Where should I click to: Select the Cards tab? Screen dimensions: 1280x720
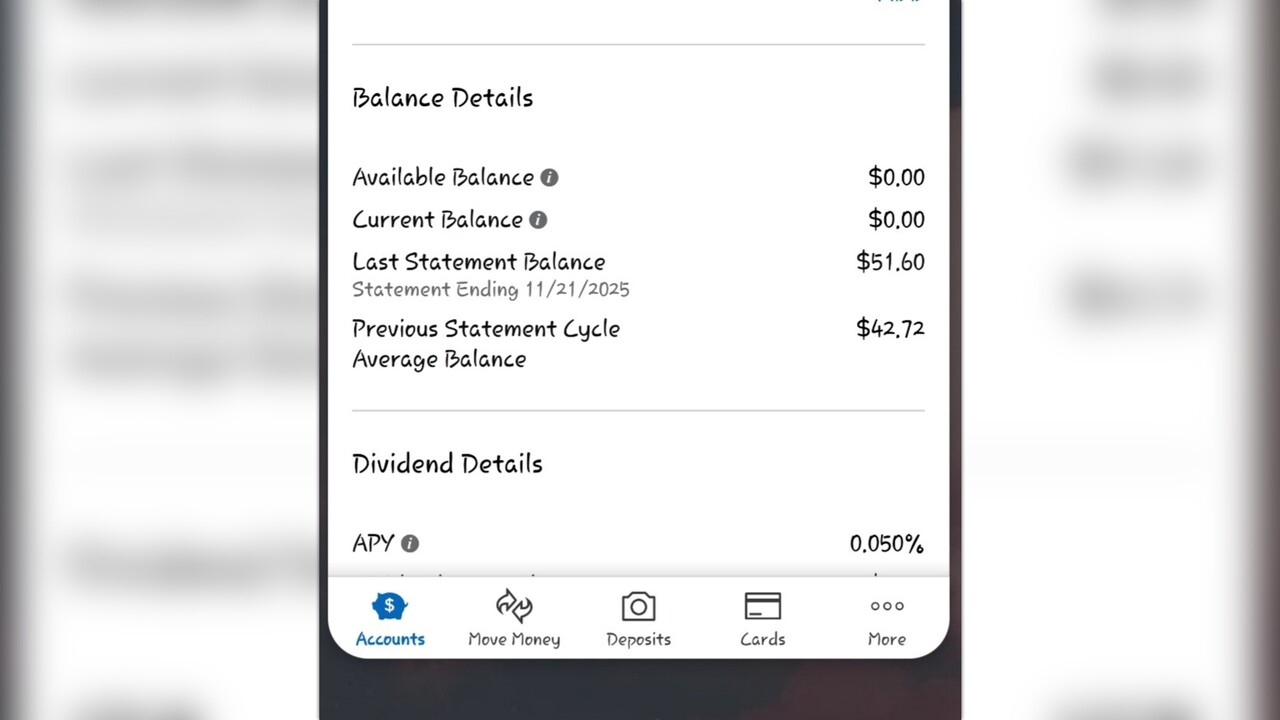[x=762, y=620]
